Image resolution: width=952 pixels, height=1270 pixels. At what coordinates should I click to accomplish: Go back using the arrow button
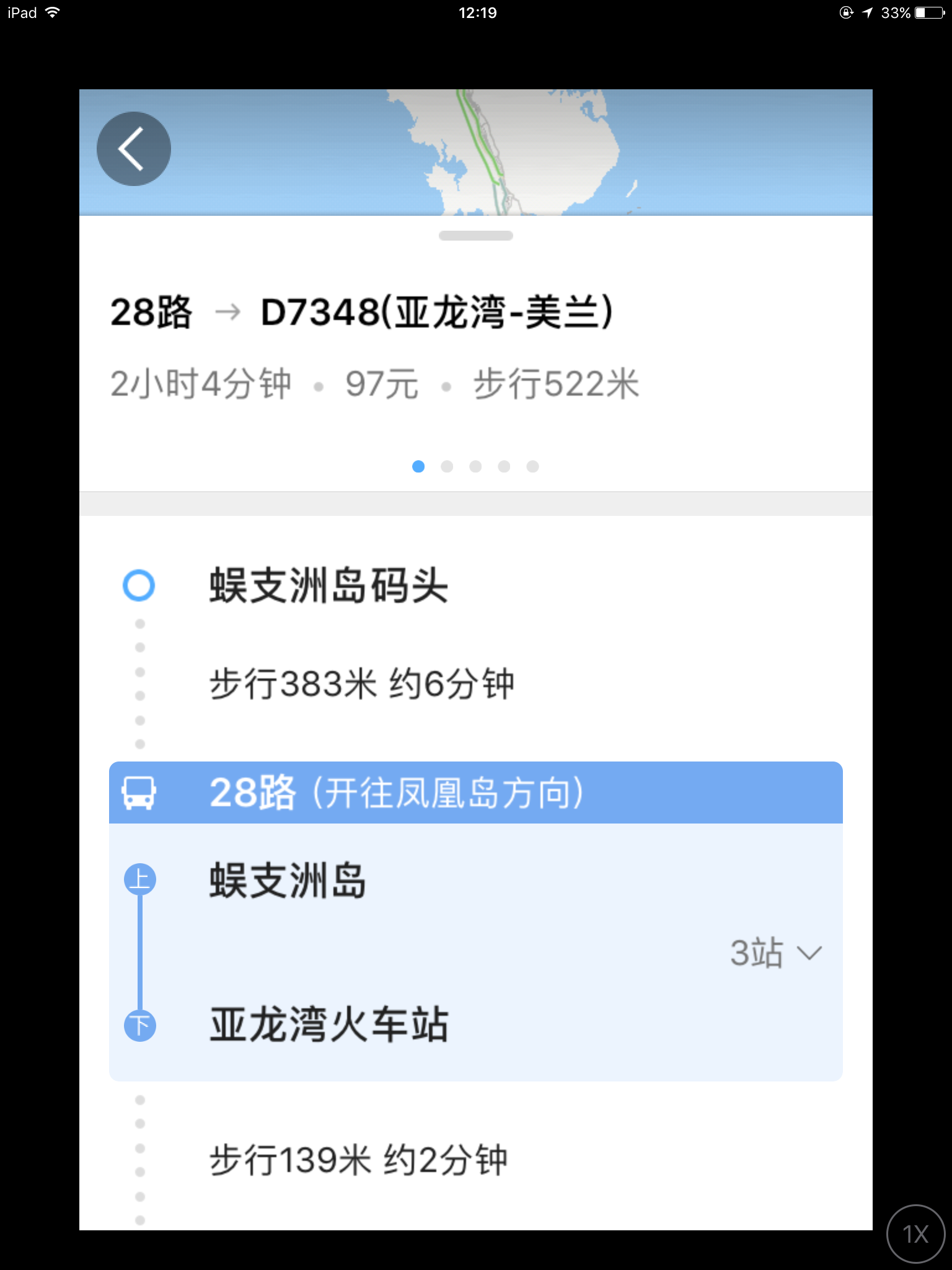(x=133, y=149)
